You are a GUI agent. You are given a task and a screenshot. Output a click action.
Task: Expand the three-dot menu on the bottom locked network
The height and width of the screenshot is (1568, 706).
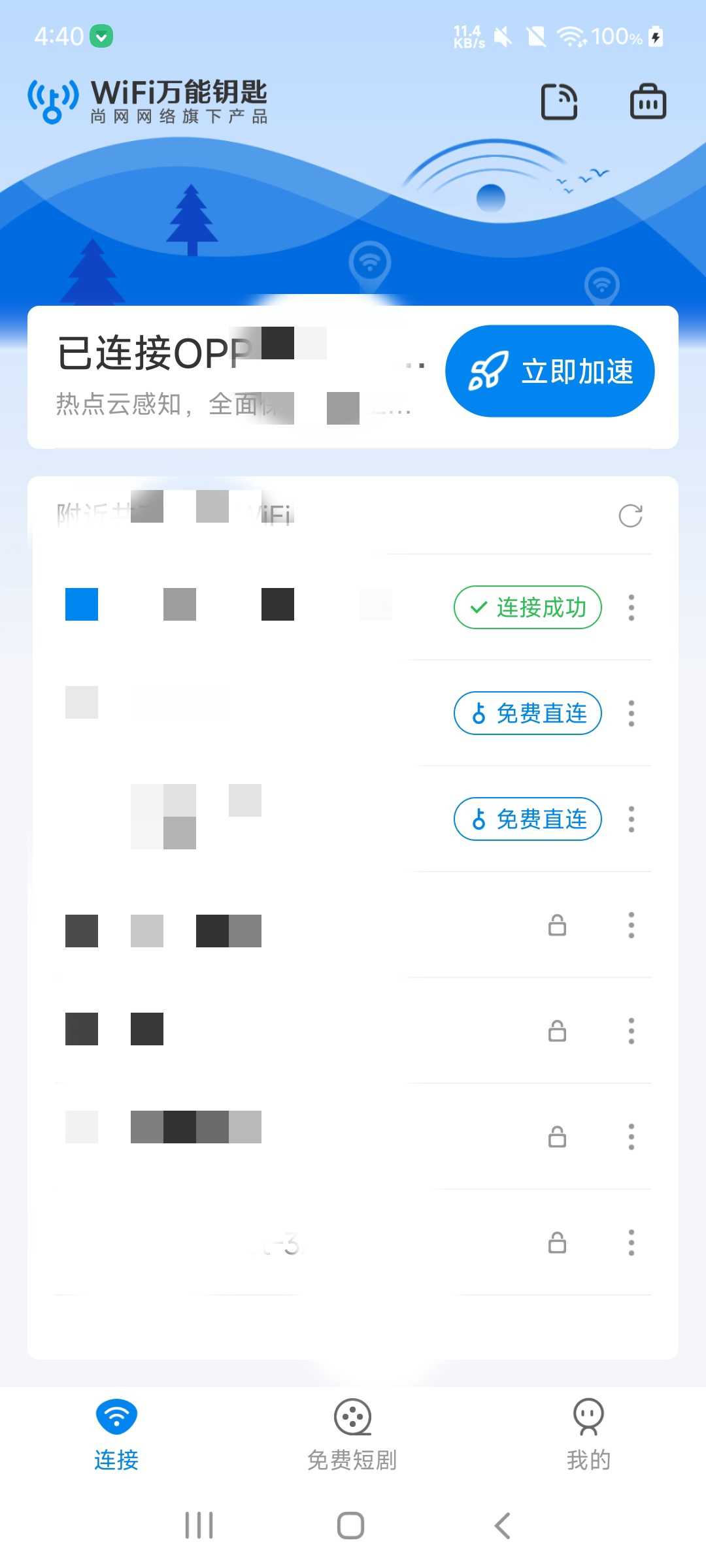631,1243
